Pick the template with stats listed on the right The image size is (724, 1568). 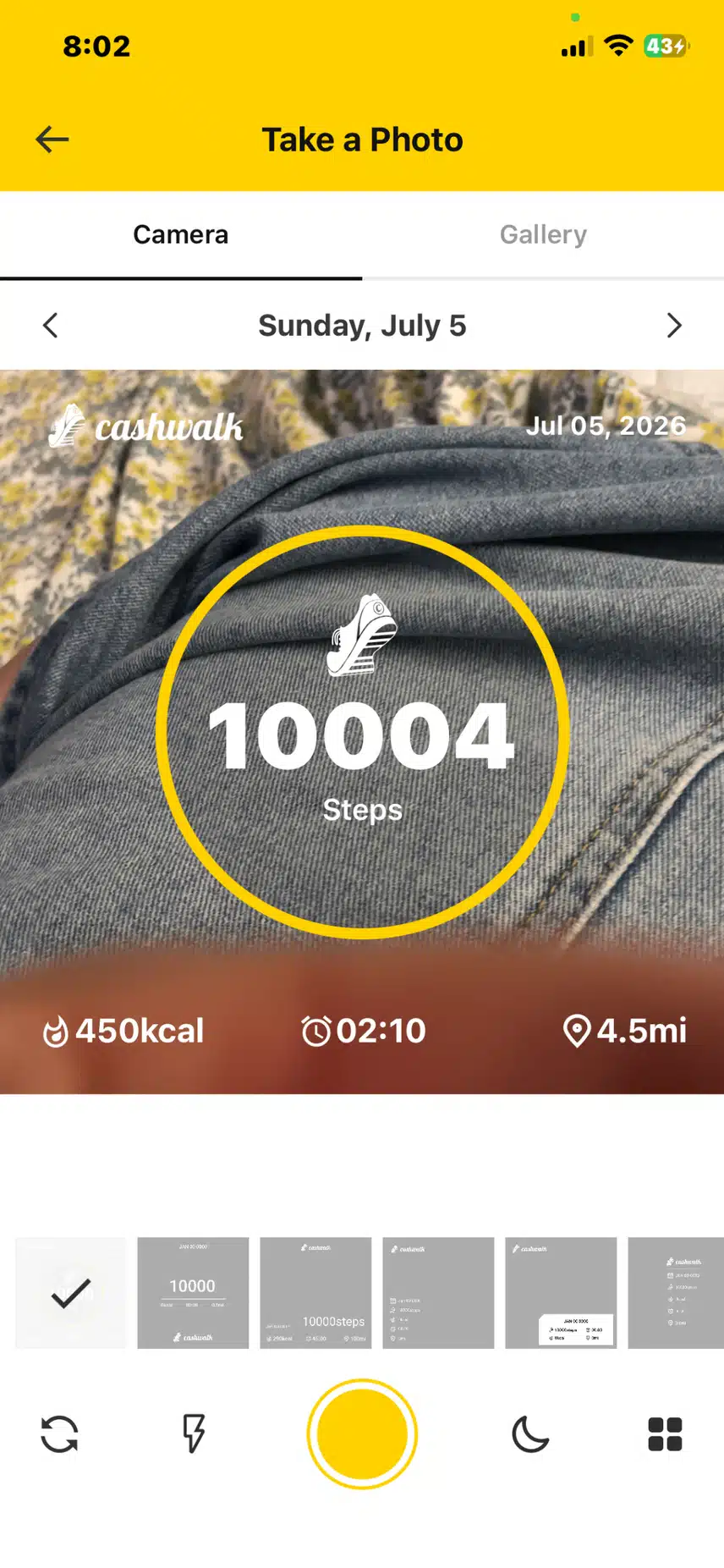pos(676,1293)
